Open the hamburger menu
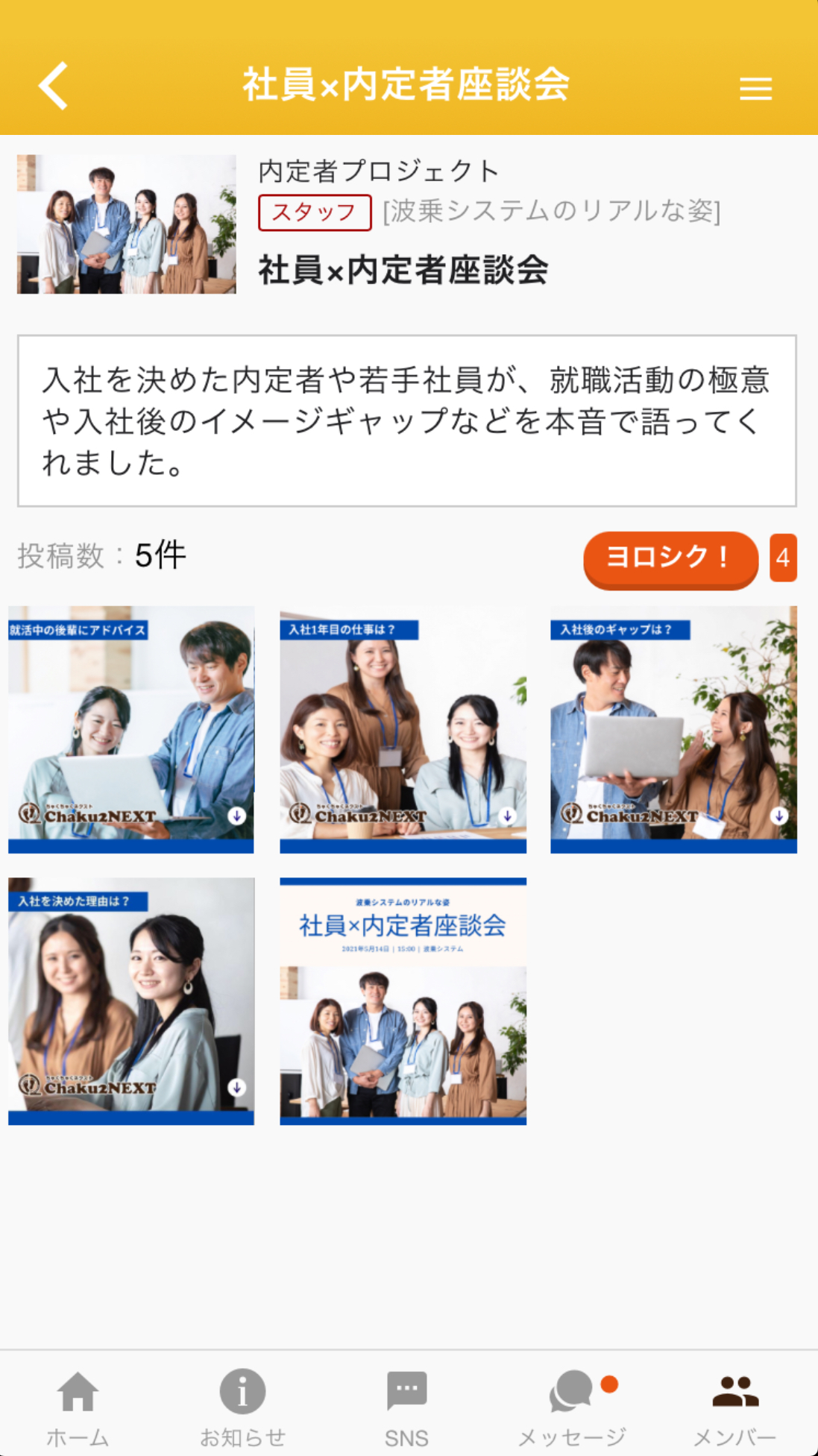Viewport: 818px width, 1456px height. (755, 89)
